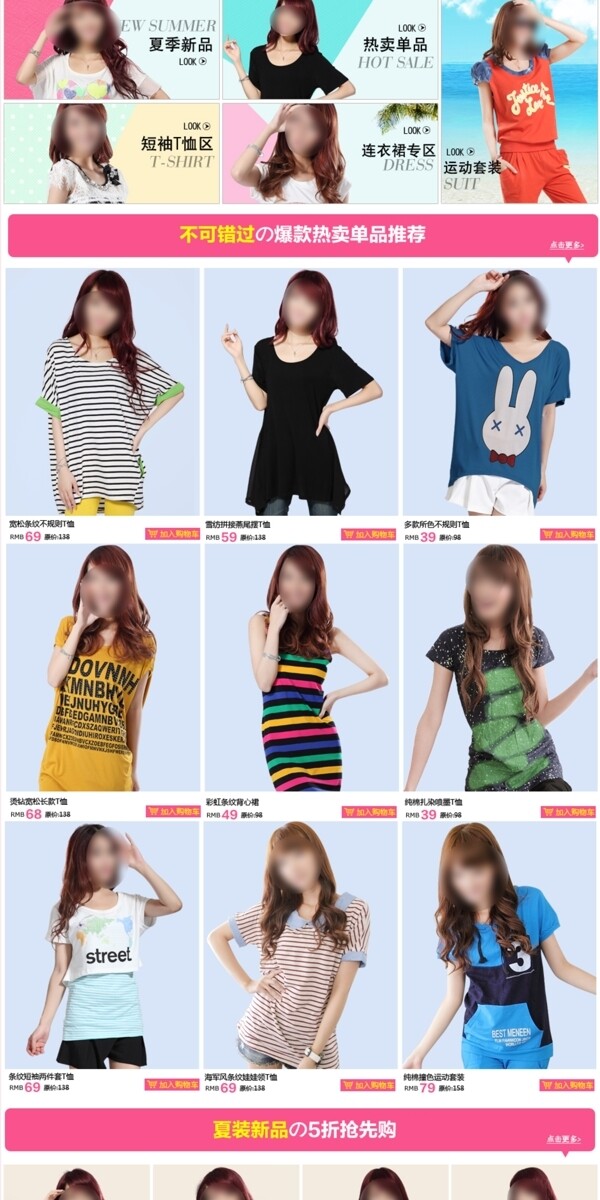Add 纯棉撞色运动套装 to the cart
This screenshot has width=600, height=1200.
567,1085
